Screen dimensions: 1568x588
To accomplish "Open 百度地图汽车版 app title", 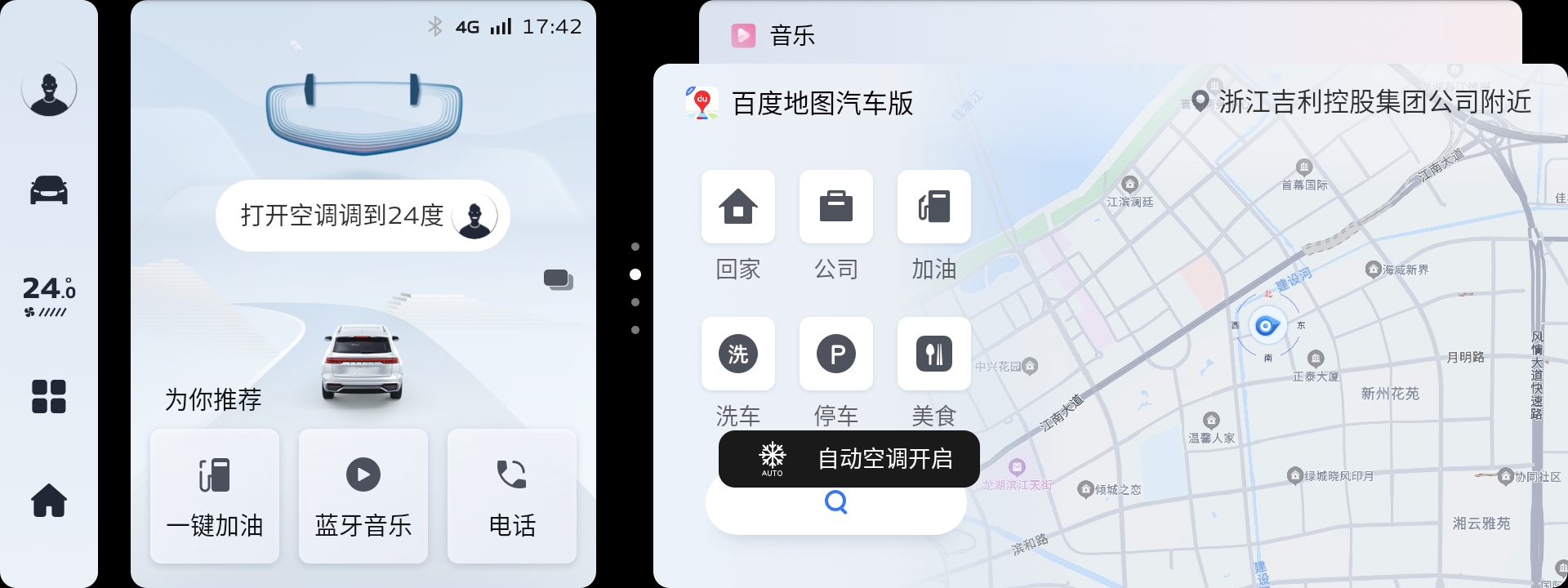I will coord(822,104).
